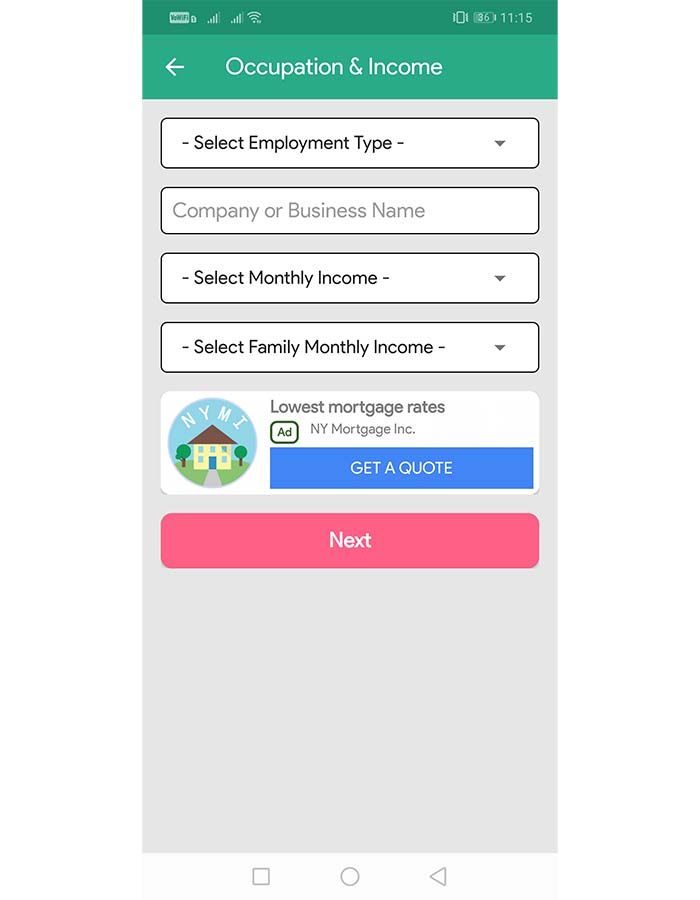Expand the Select Monthly Income dropdown
Viewport: 700px width, 900px height.
tap(350, 278)
